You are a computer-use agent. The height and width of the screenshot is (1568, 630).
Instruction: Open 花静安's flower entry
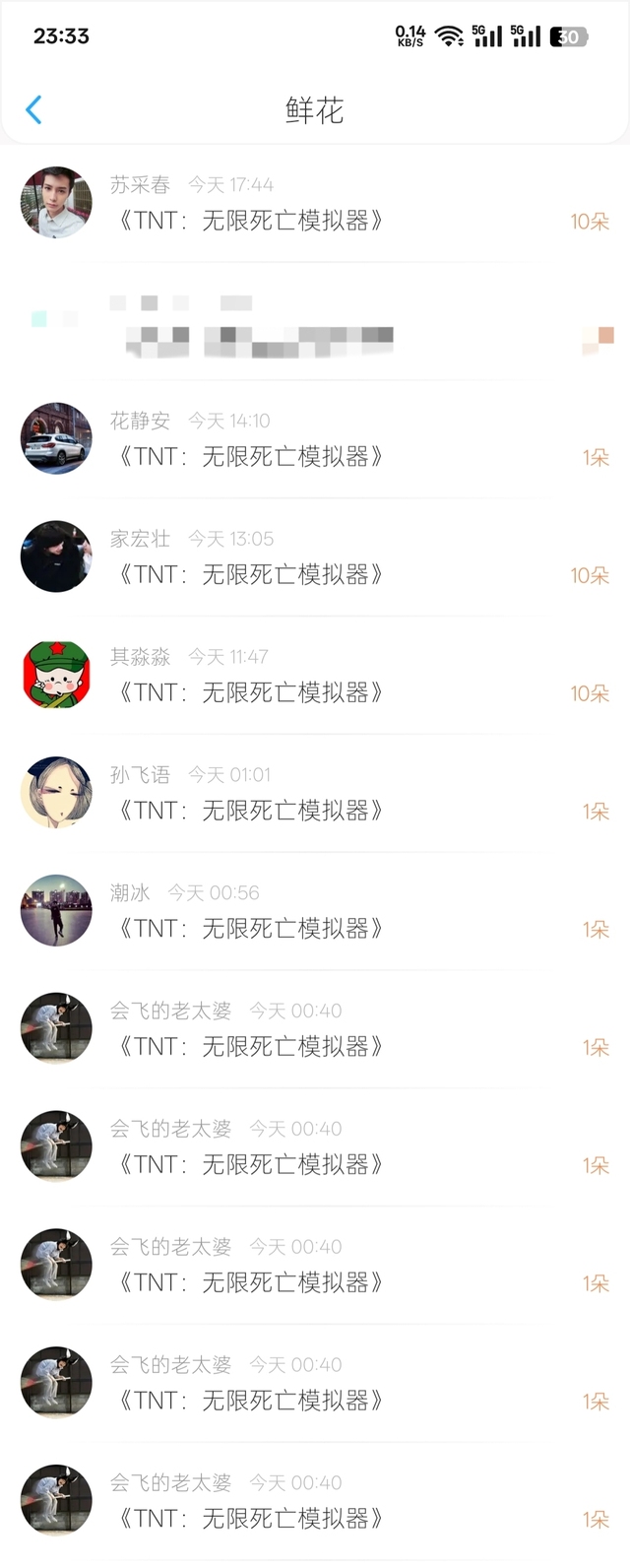click(315, 439)
